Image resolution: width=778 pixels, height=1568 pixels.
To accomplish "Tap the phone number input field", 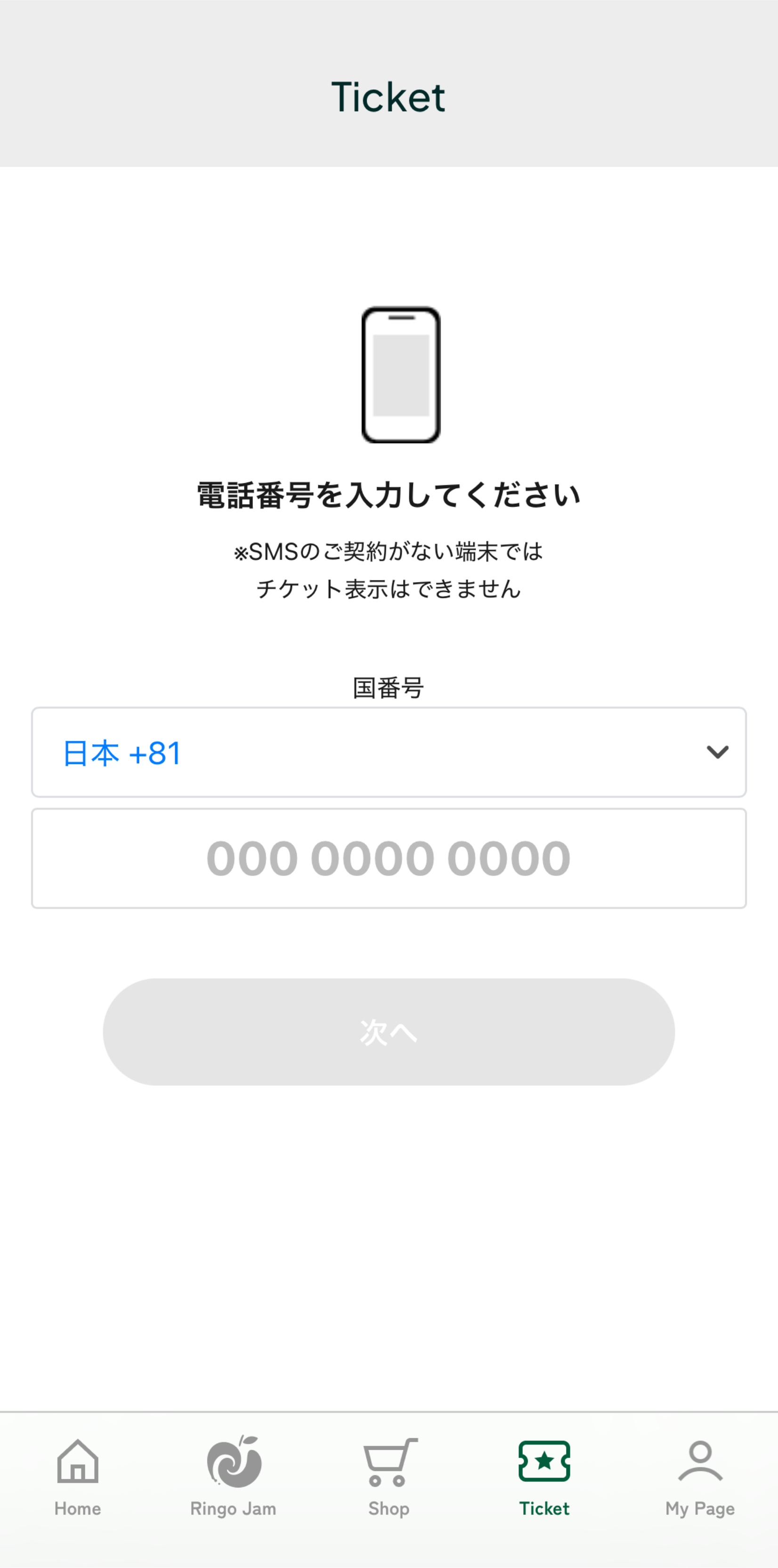I will tap(389, 858).
